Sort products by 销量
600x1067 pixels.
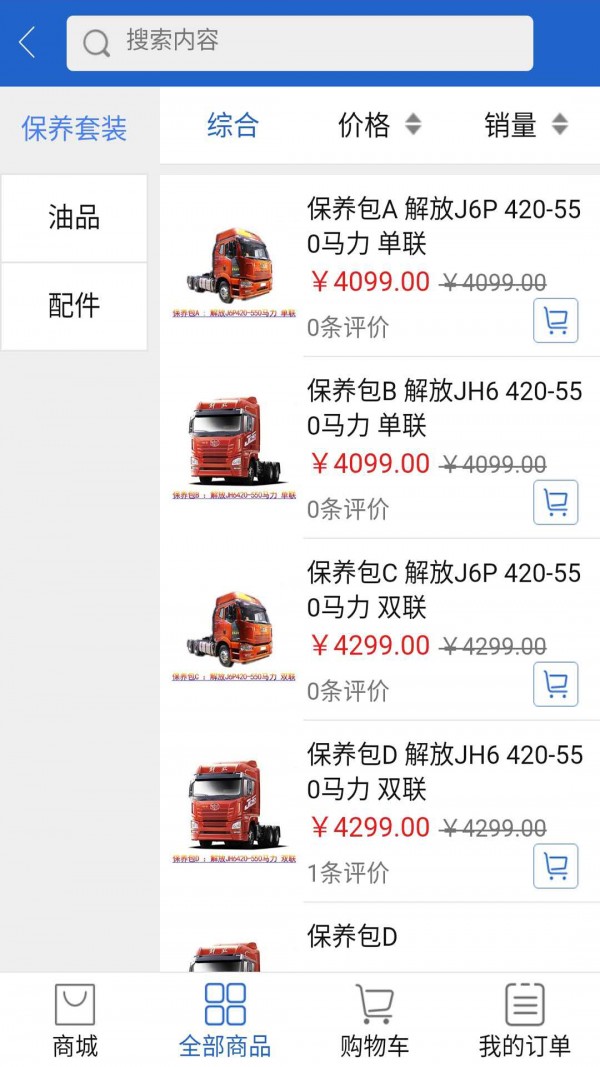[525, 125]
